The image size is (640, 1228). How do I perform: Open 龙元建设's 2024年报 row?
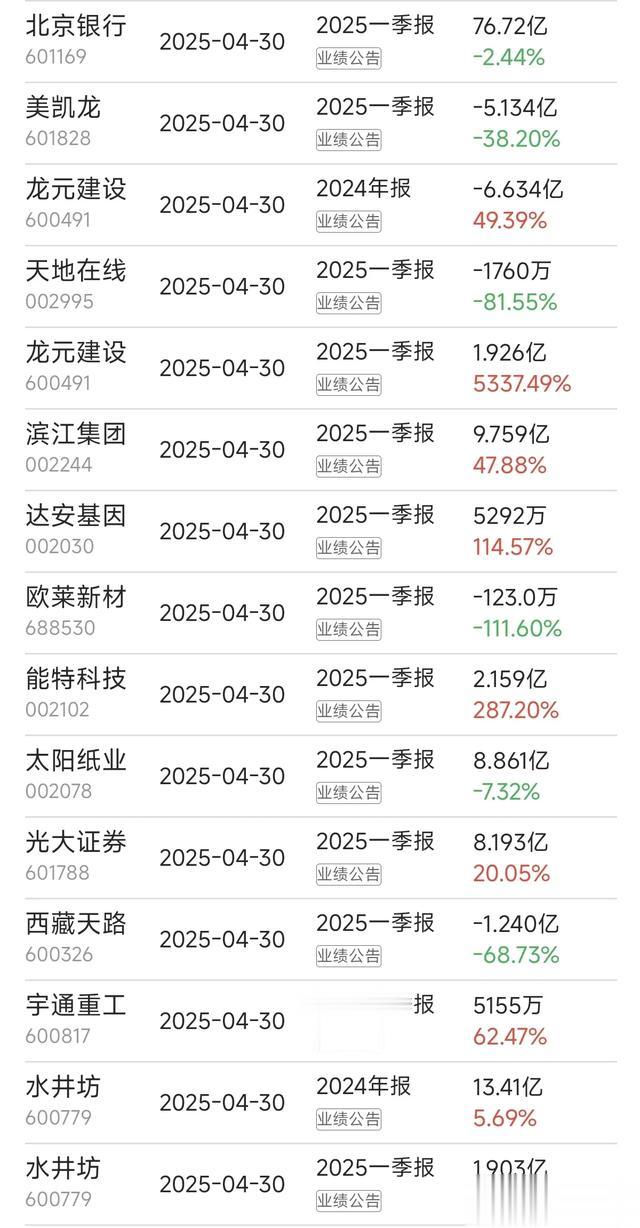(320, 205)
